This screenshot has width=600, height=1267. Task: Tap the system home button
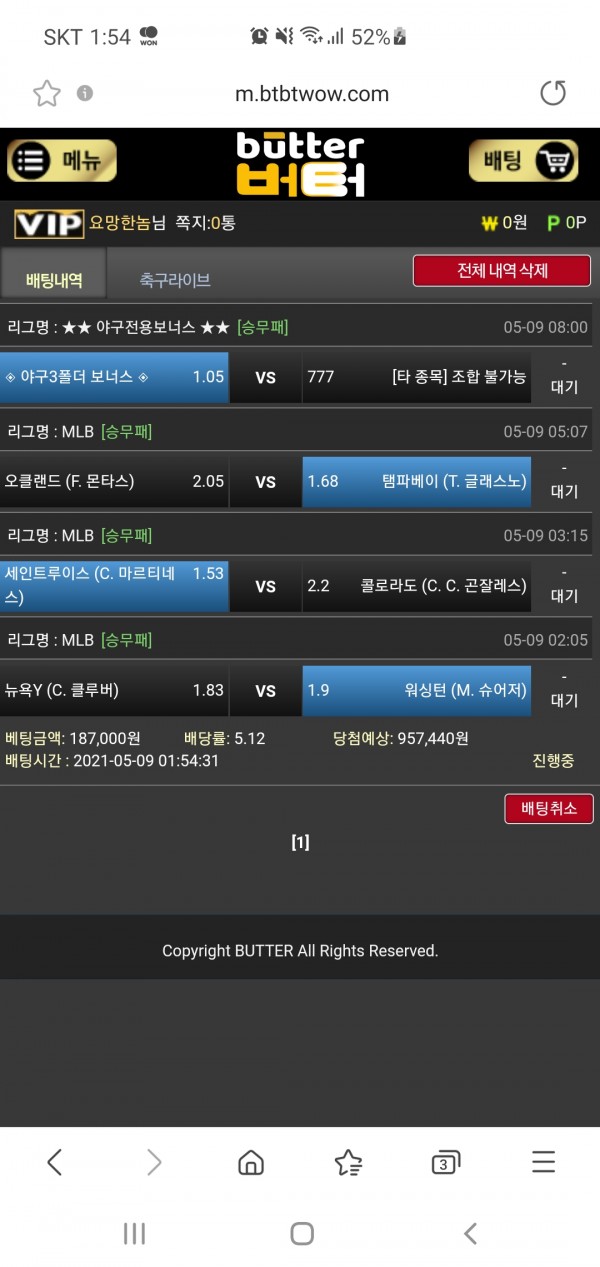tap(301, 1233)
